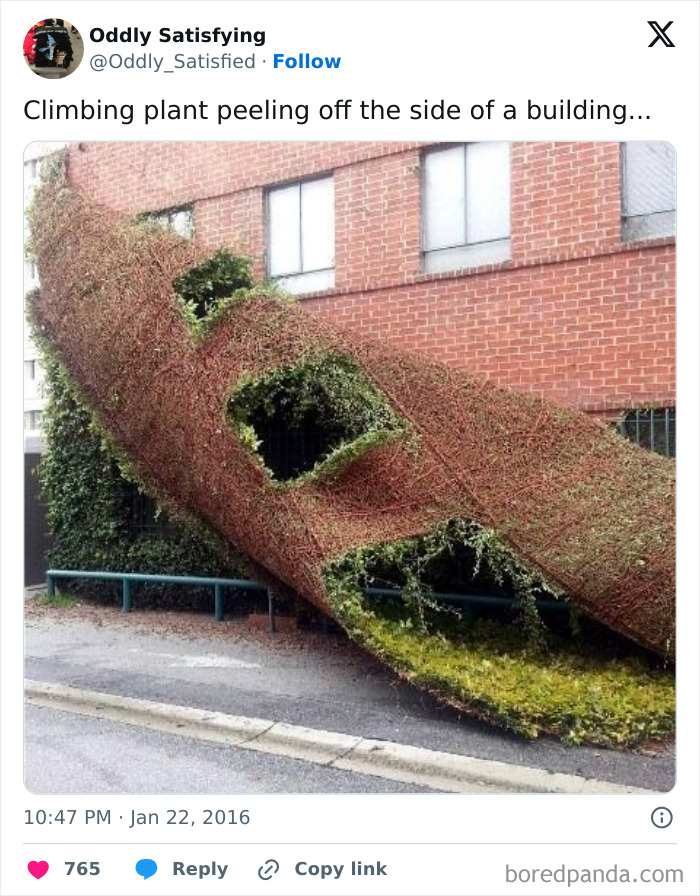Image resolution: width=700 pixels, height=896 pixels.
Task: Follow the Oddly Satisfying account
Action: [x=307, y=62]
